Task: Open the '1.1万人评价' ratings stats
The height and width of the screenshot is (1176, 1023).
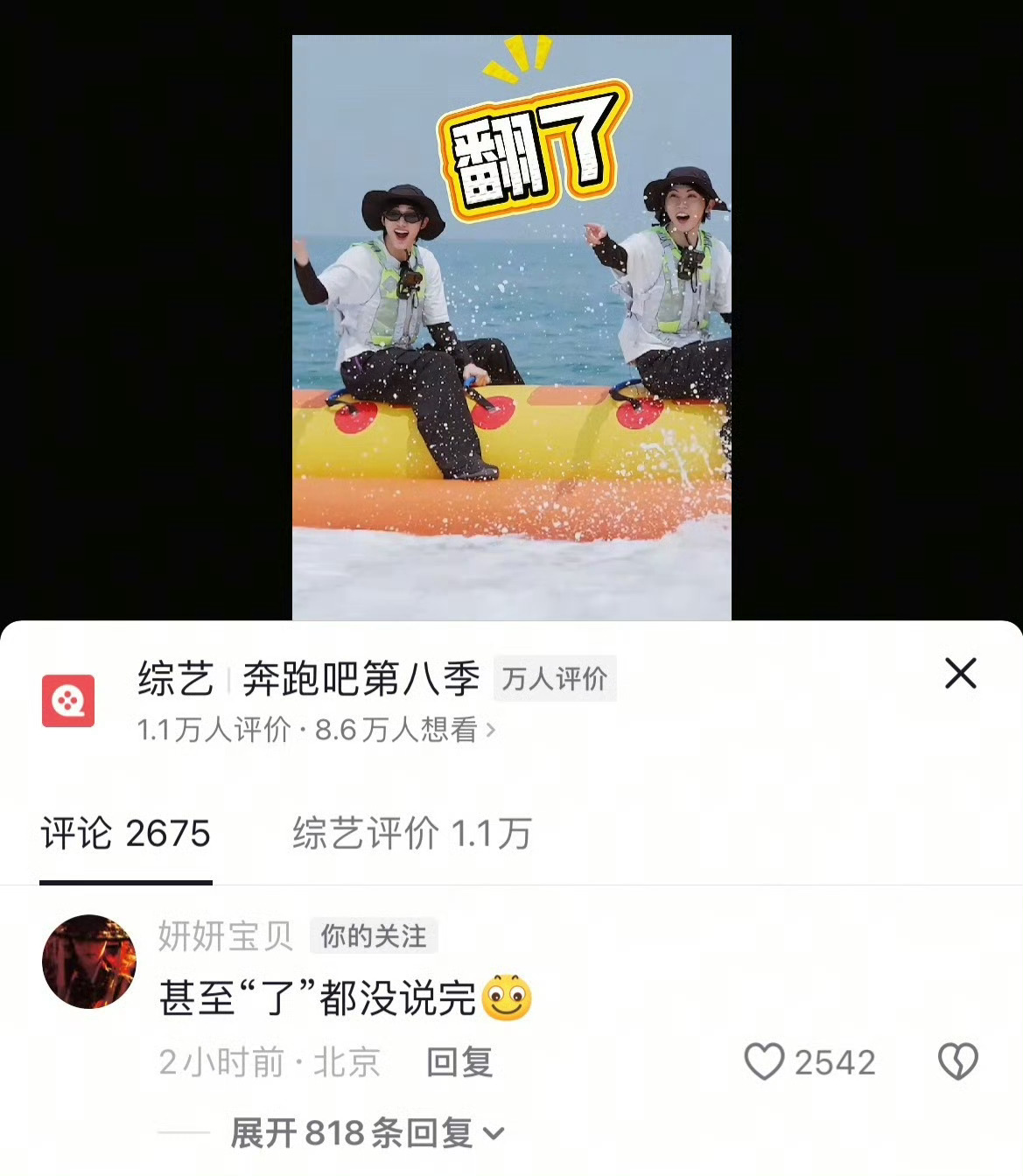Action: [x=214, y=729]
